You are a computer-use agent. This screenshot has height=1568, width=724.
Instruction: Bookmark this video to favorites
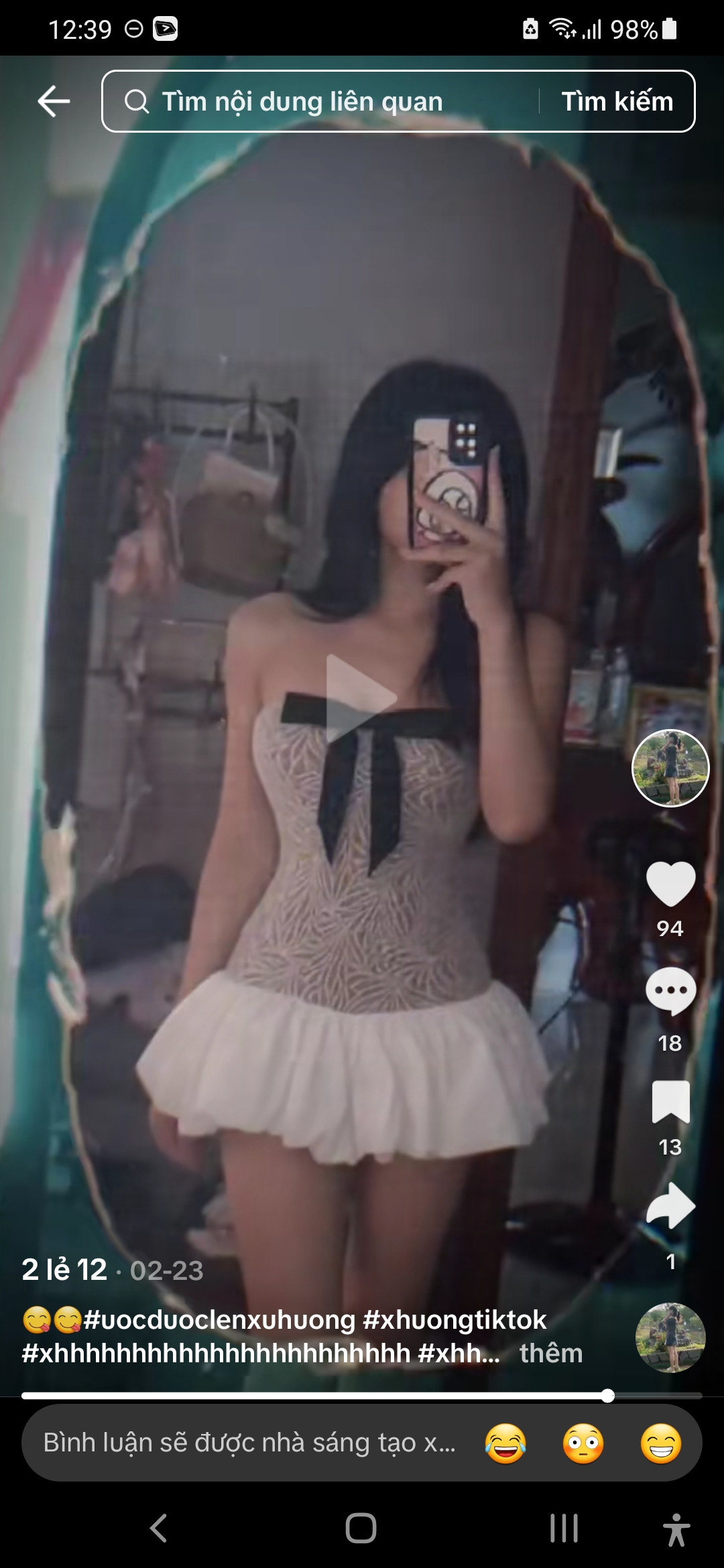pos(670,1102)
